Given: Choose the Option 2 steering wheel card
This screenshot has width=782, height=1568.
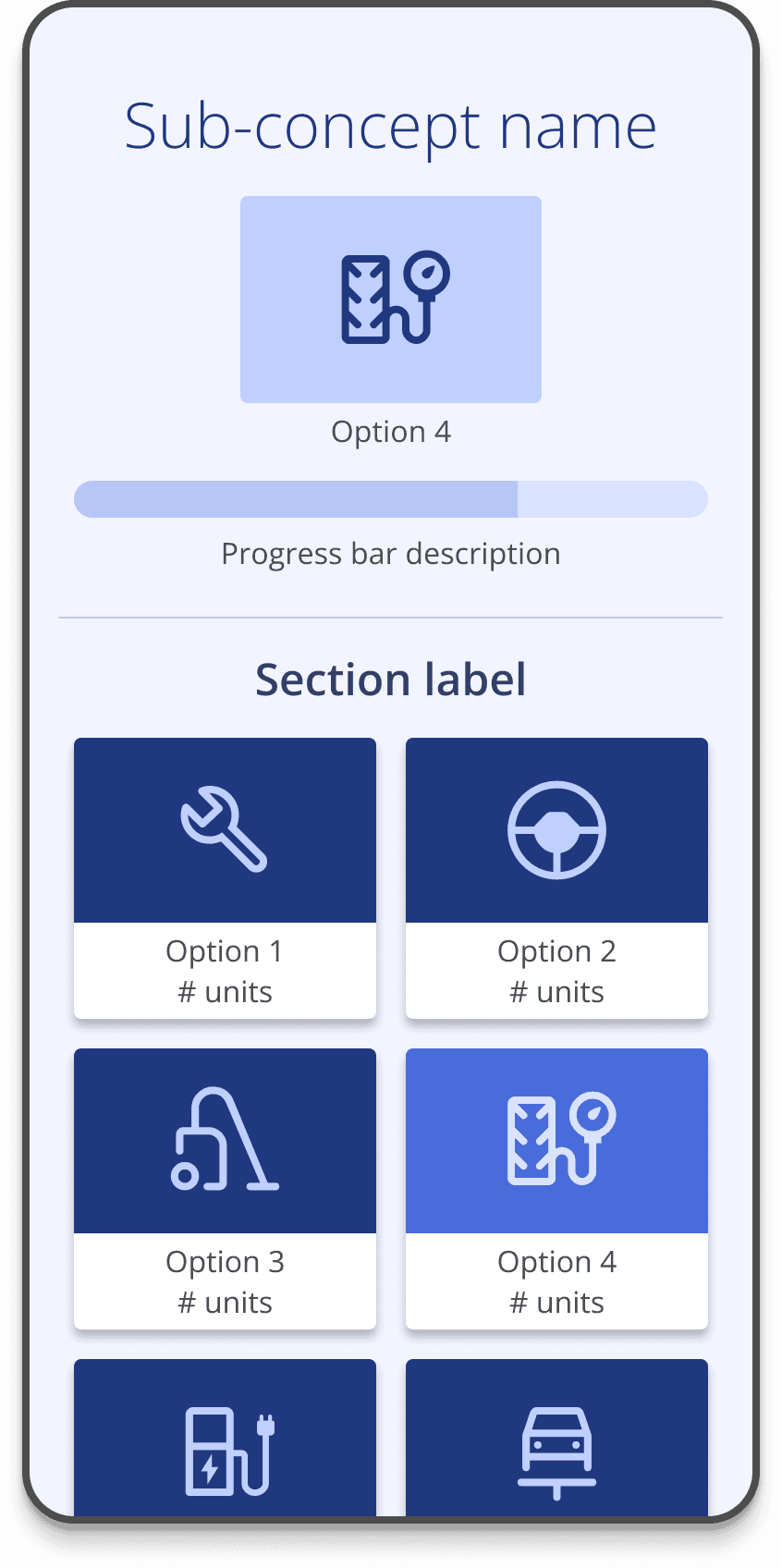Looking at the screenshot, I should point(556,878).
